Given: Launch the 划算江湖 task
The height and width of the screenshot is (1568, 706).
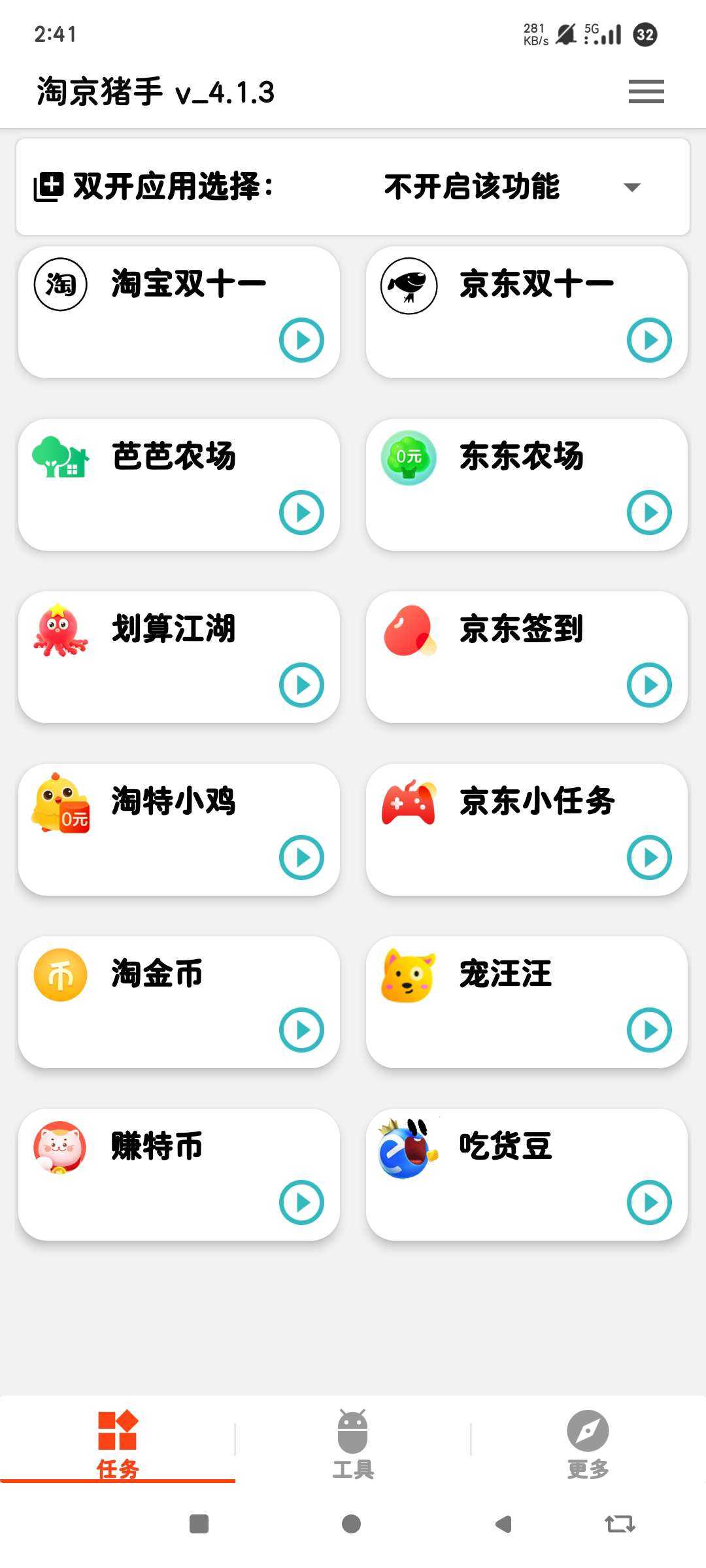Looking at the screenshot, I should pyautogui.click(x=301, y=685).
